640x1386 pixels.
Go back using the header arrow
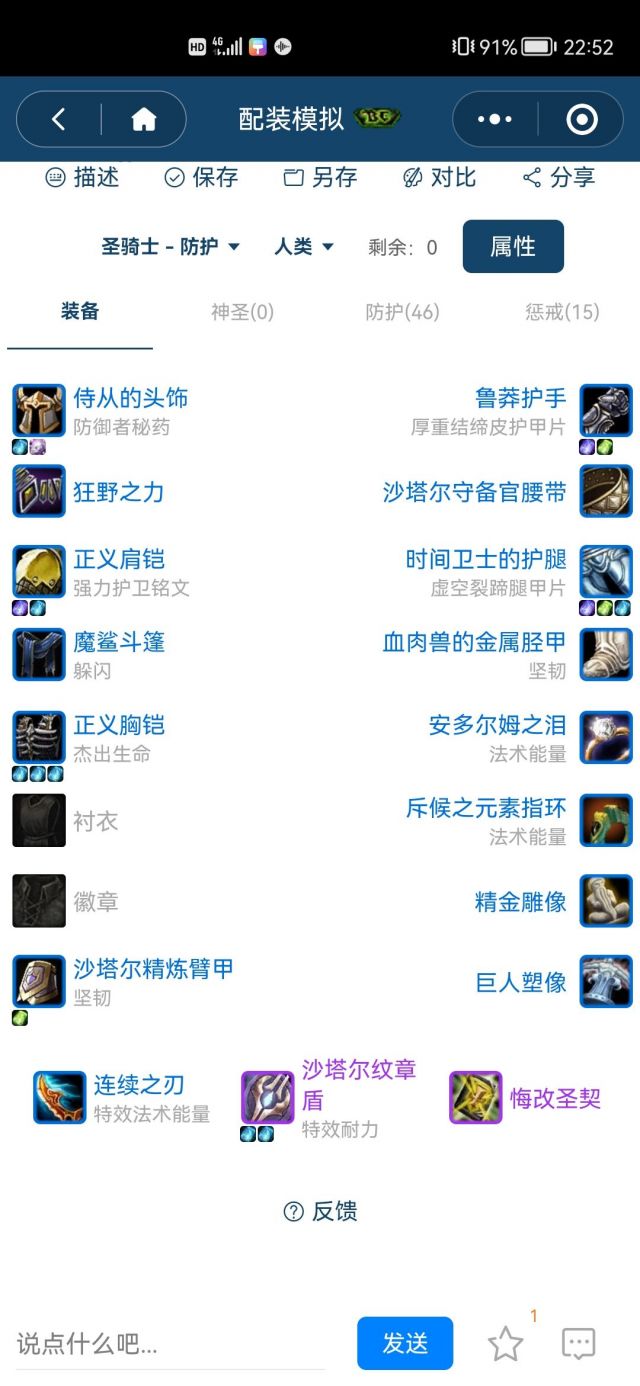(x=58, y=120)
